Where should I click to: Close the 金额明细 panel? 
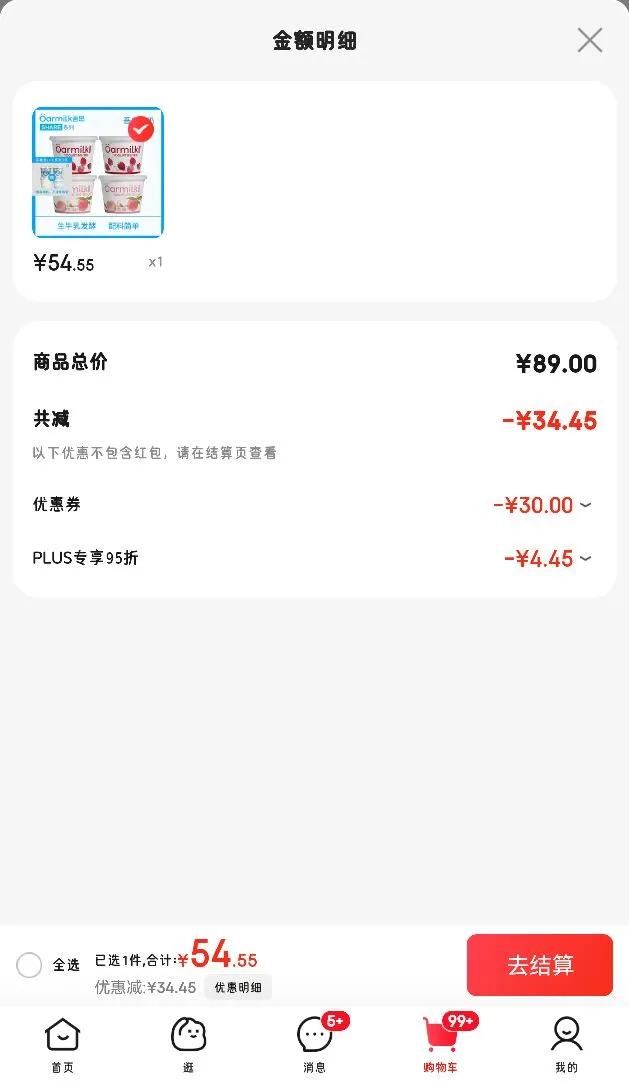pos(590,40)
